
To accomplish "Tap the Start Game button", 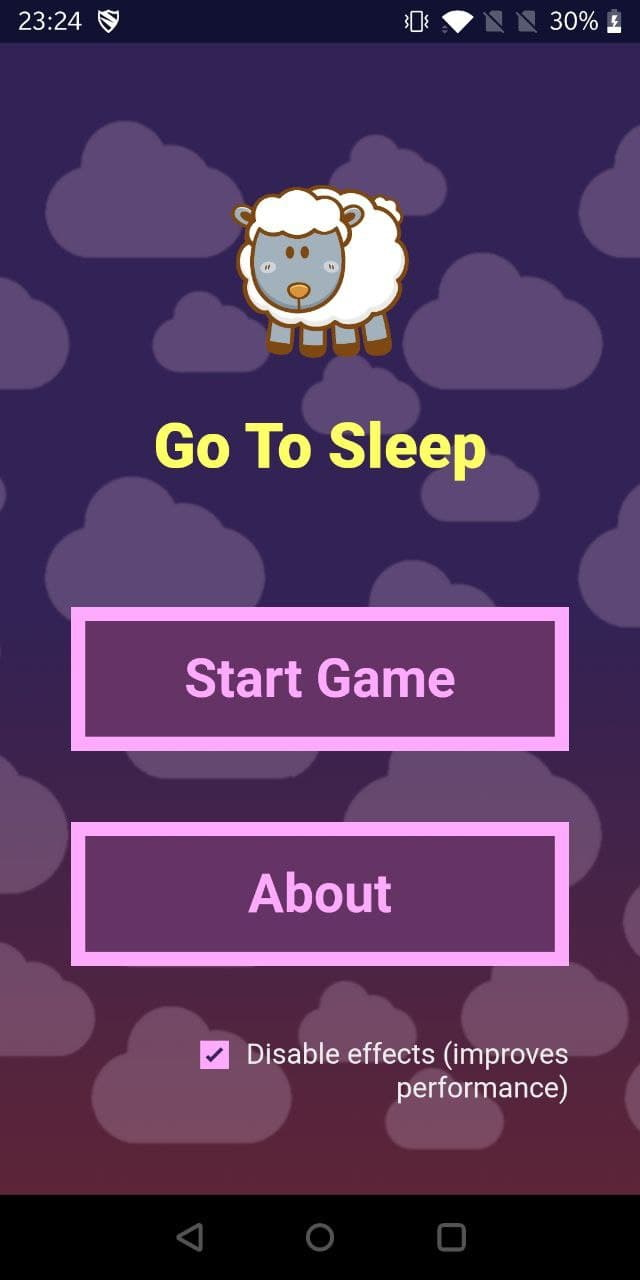I will (x=320, y=678).
